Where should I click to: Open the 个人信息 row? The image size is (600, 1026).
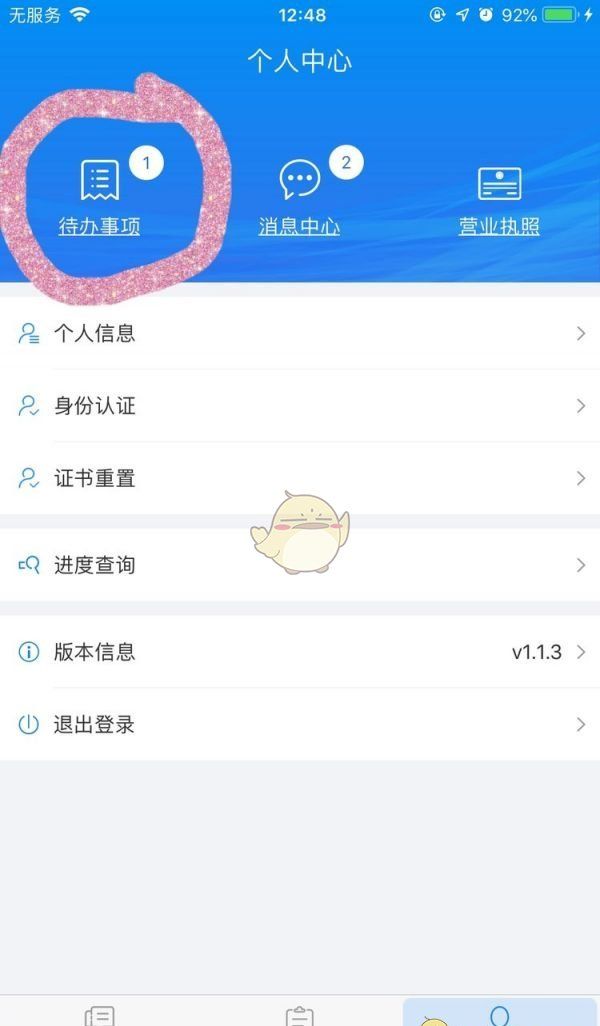point(300,333)
